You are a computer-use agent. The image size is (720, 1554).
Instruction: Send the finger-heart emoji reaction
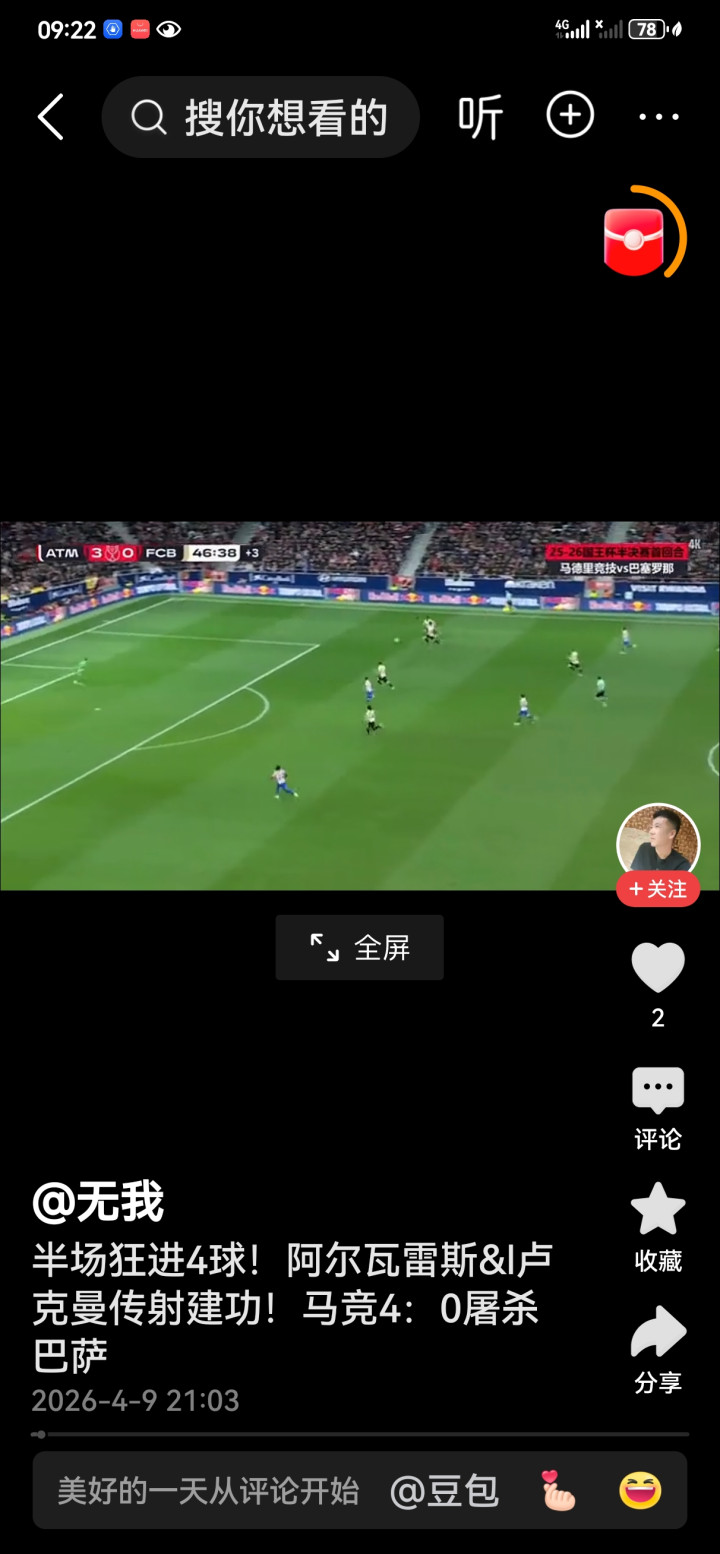[557, 1491]
